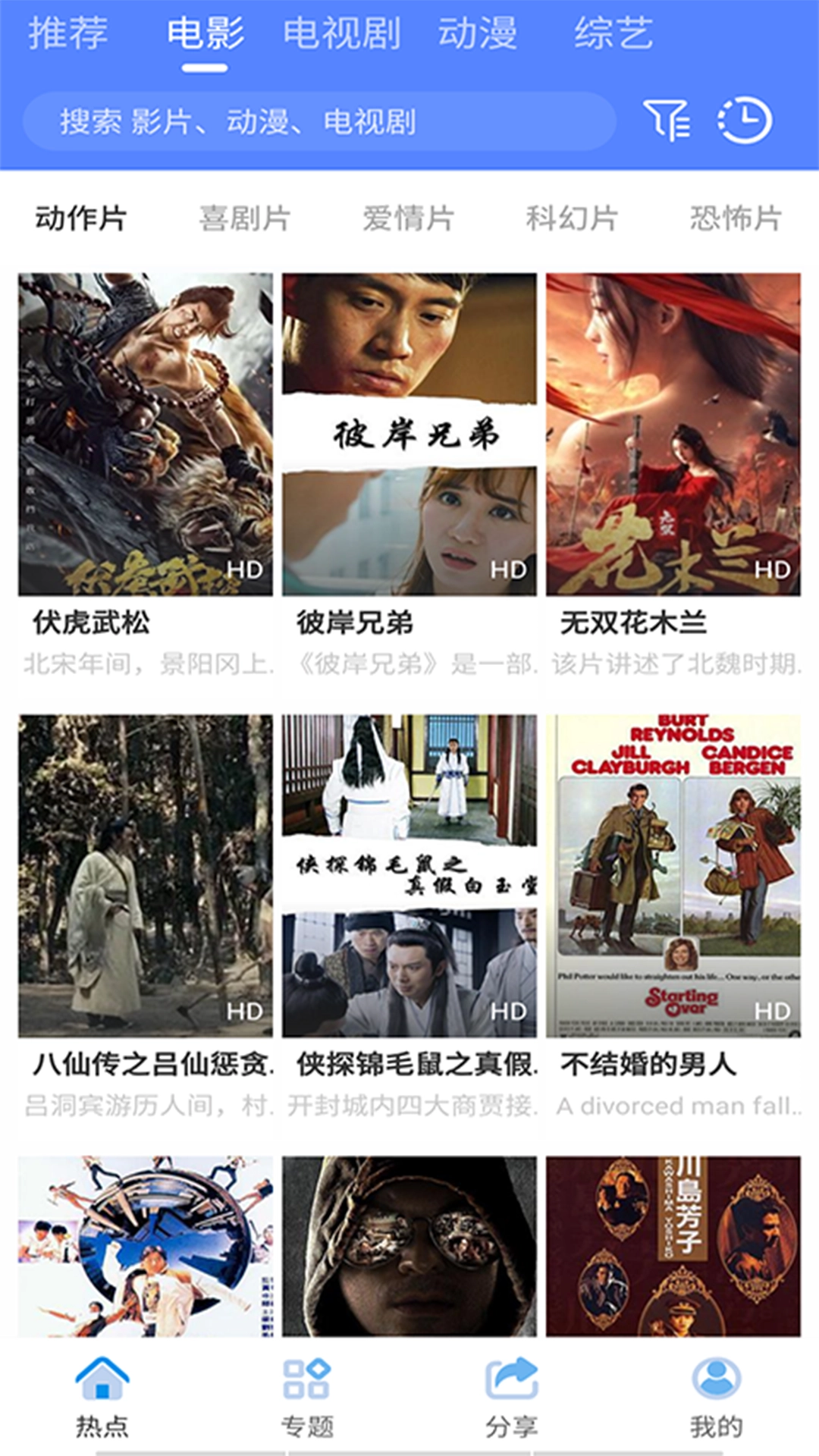
Task: Open the movie 不结婚的男人
Action: click(673, 876)
